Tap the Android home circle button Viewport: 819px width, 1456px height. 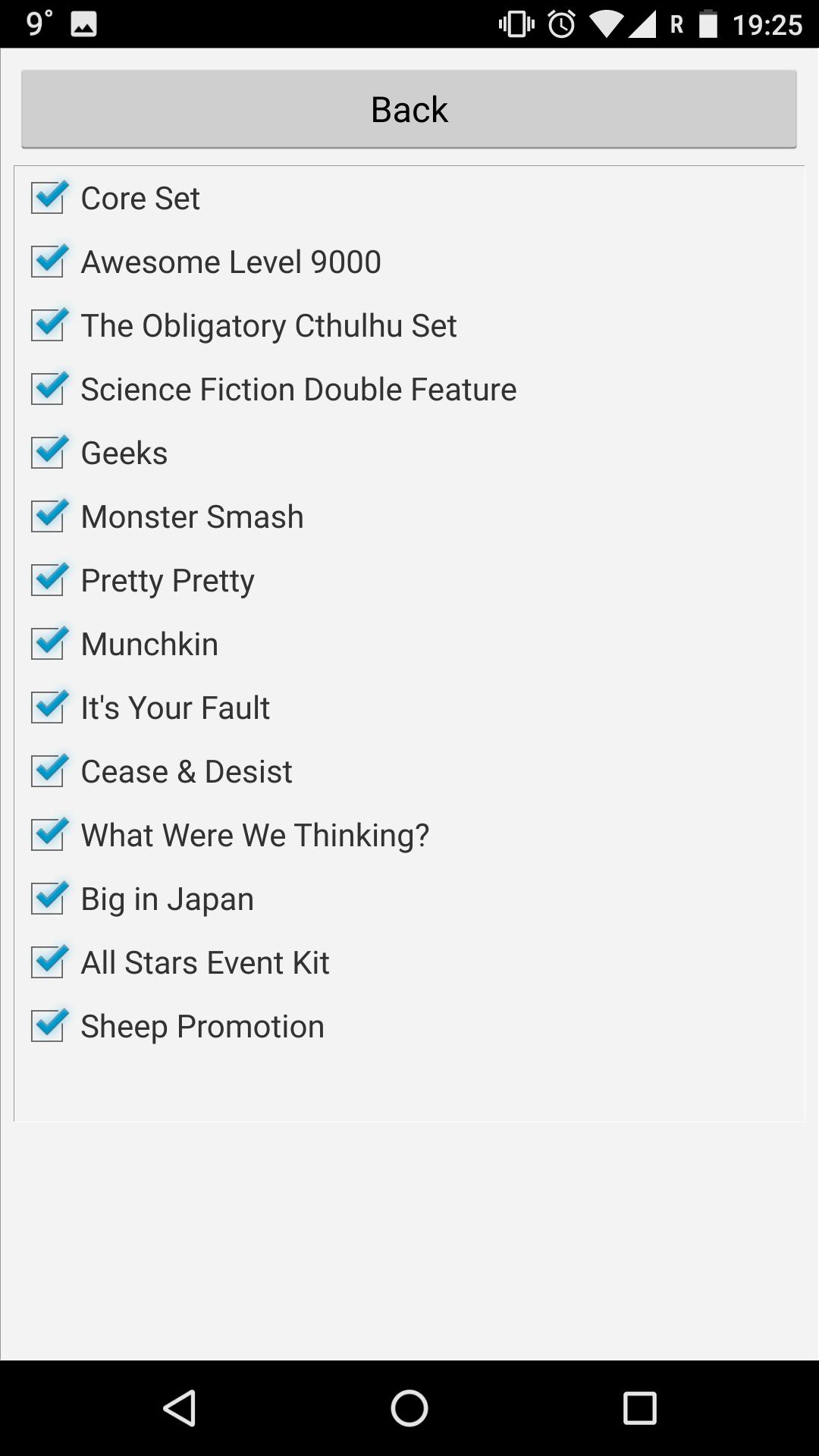click(409, 1407)
